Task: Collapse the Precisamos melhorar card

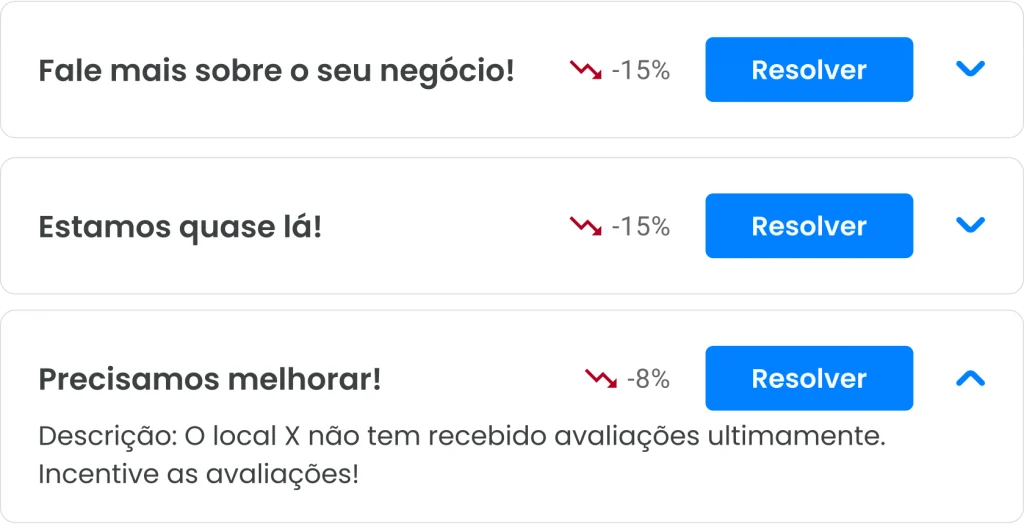Action: click(970, 377)
